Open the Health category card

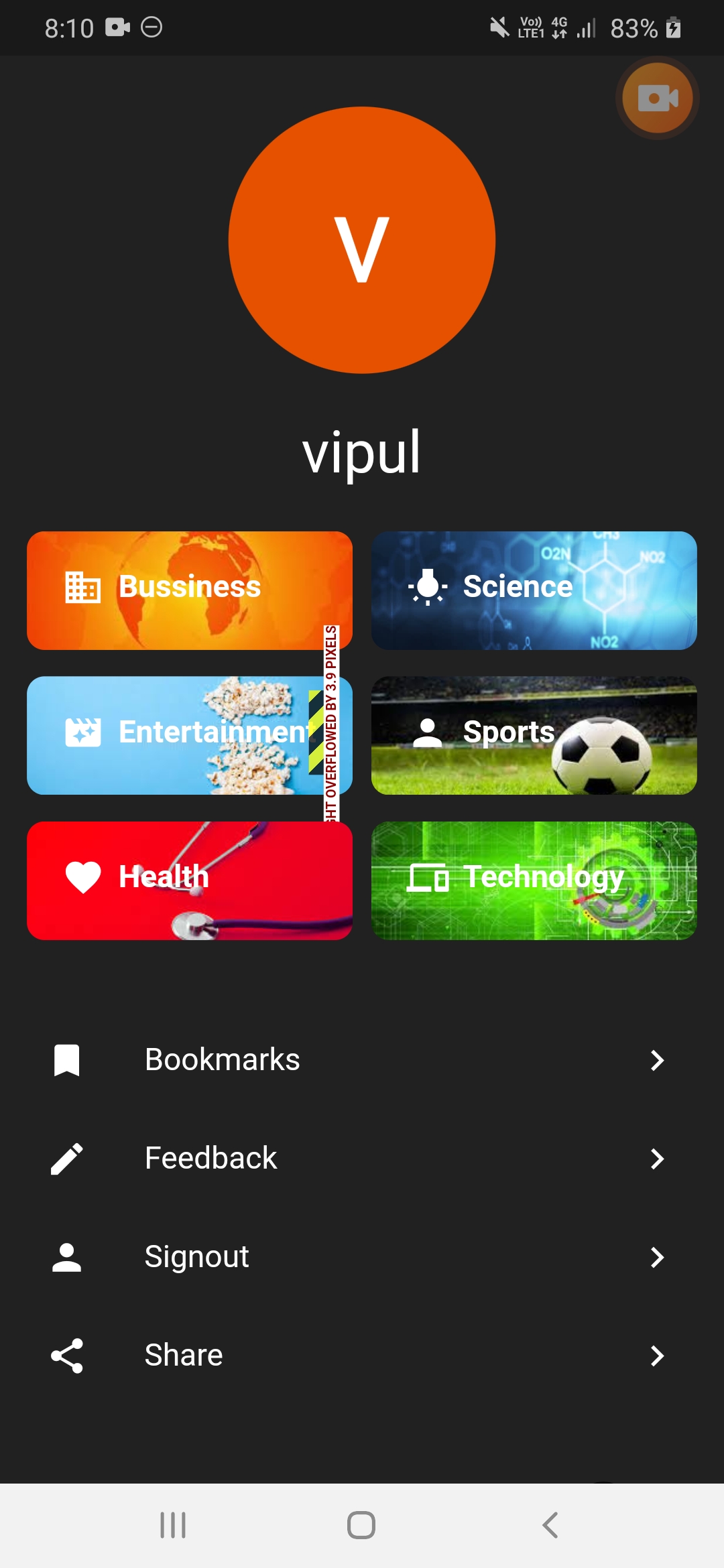pyautogui.click(x=190, y=880)
